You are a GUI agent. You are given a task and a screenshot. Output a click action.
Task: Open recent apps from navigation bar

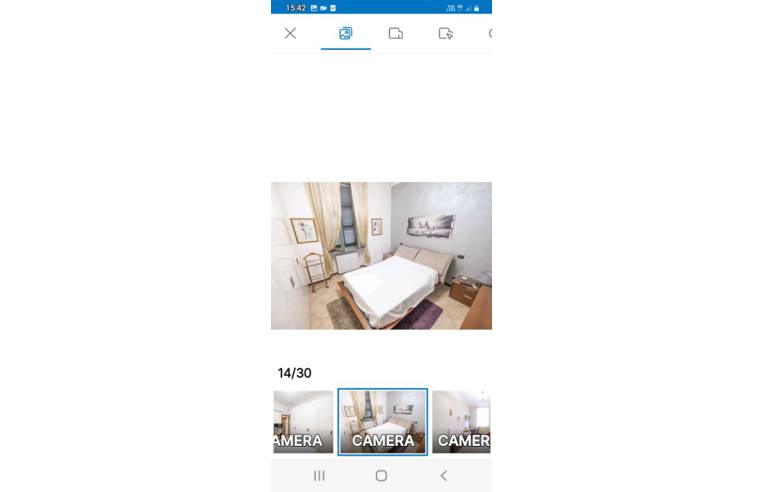(x=319, y=476)
